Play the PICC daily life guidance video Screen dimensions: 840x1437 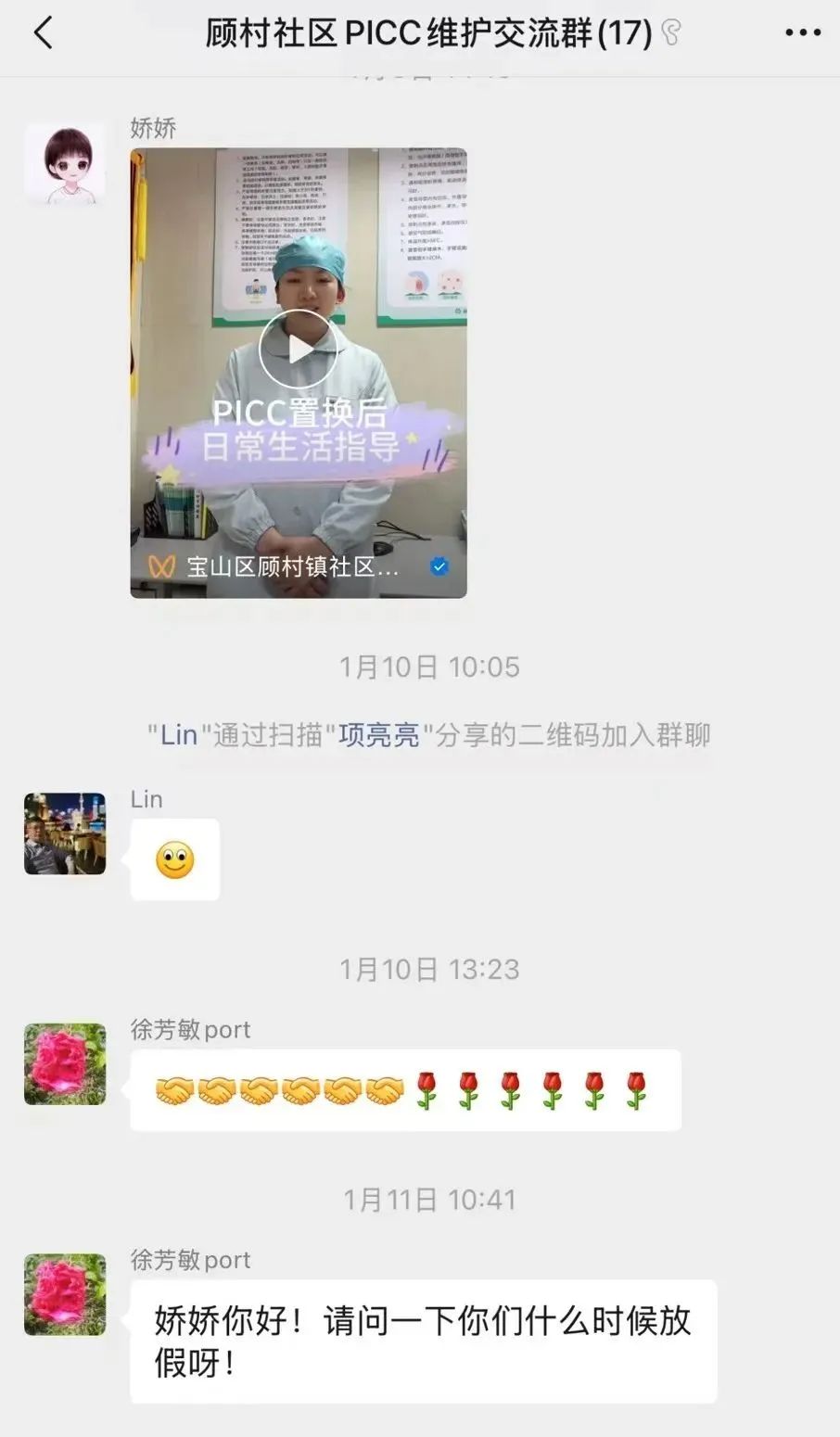[299, 350]
